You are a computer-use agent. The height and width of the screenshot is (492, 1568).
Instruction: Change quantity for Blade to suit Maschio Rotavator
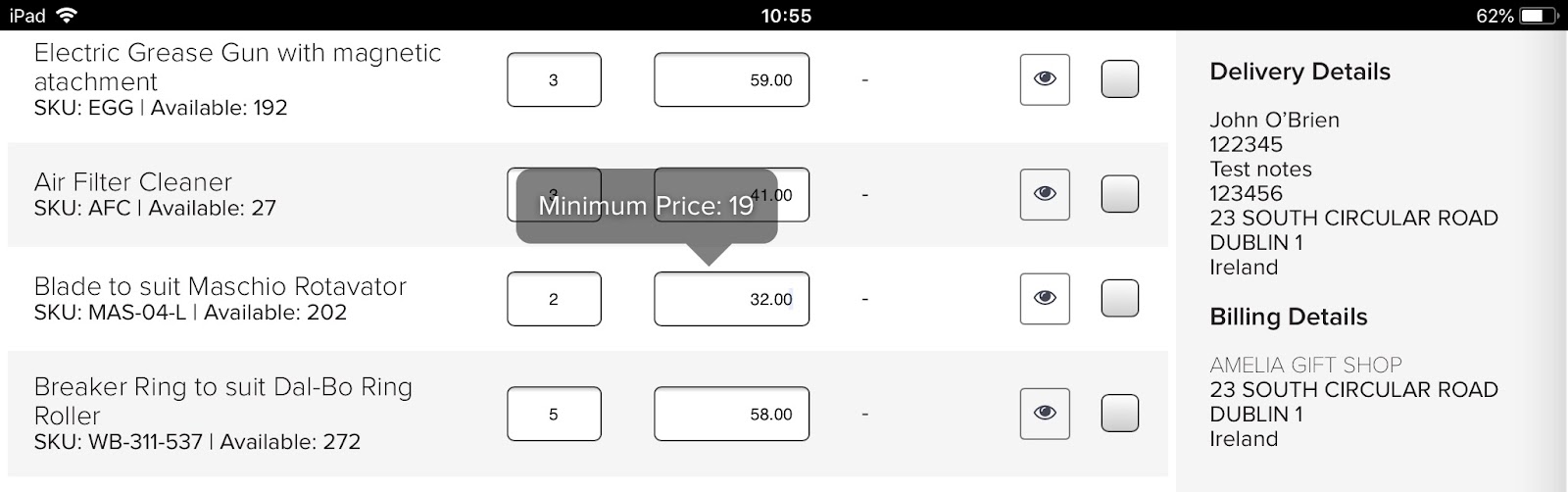pos(554,299)
